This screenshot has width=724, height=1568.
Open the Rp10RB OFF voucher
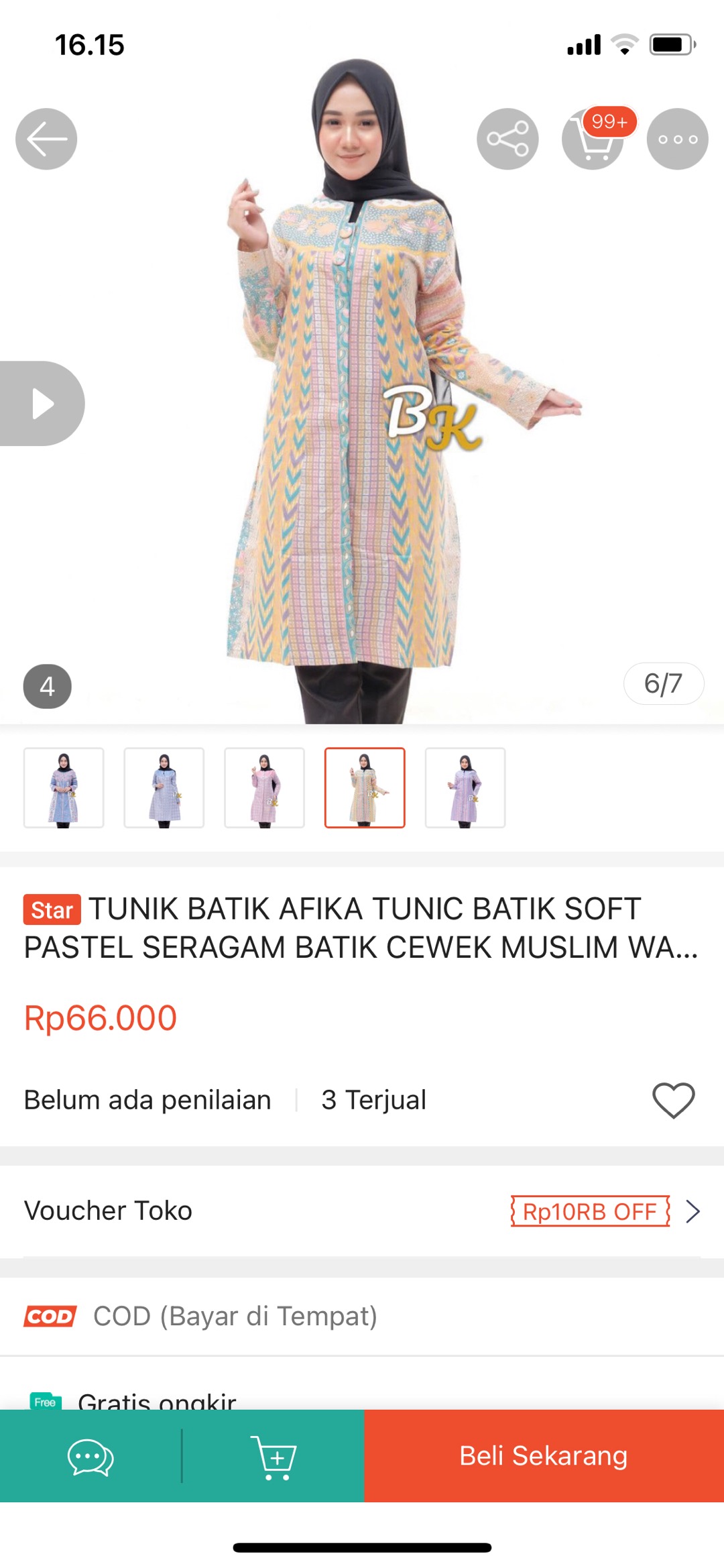(x=589, y=1211)
